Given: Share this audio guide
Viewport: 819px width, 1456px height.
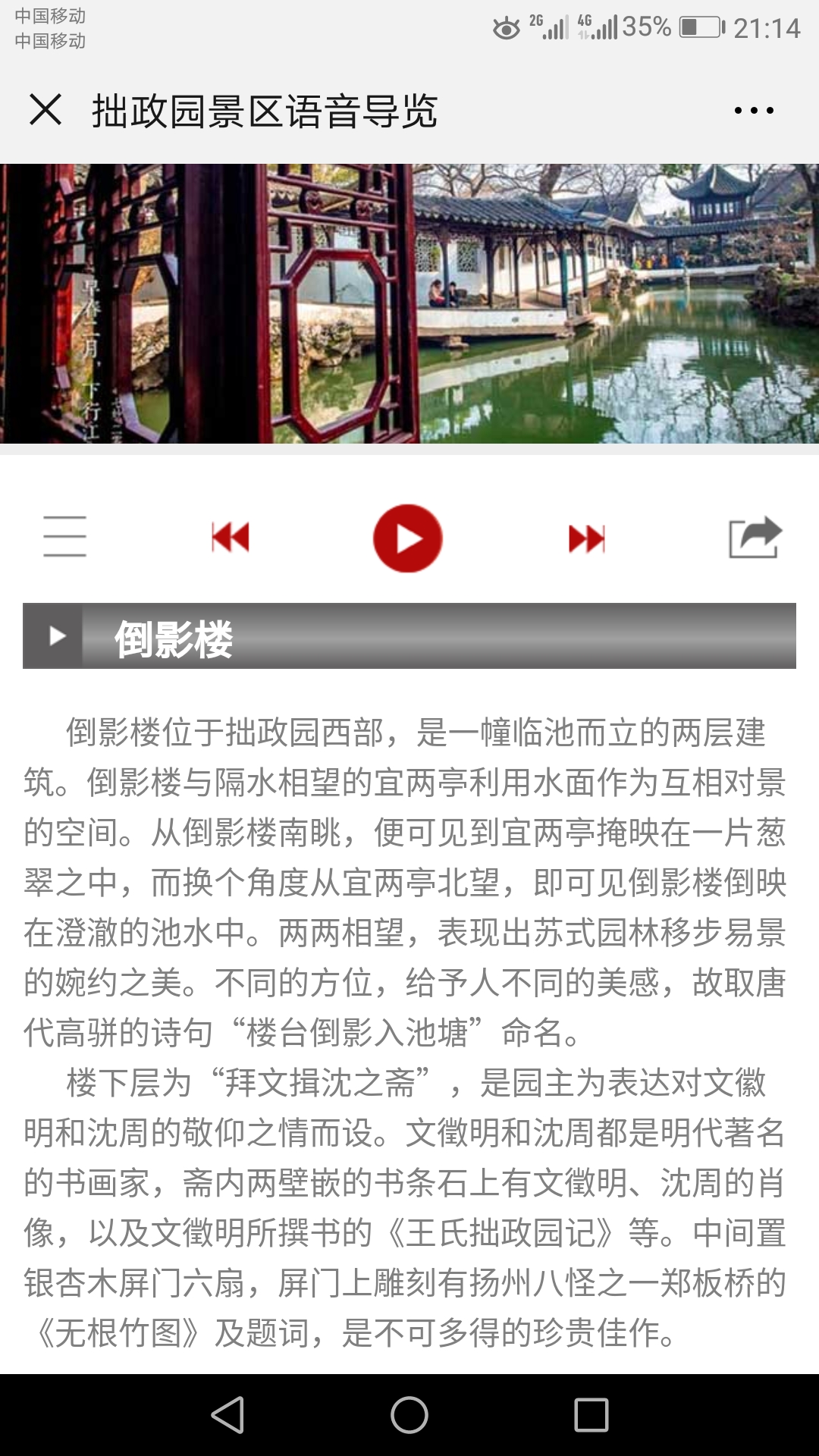Looking at the screenshot, I should click(x=755, y=537).
